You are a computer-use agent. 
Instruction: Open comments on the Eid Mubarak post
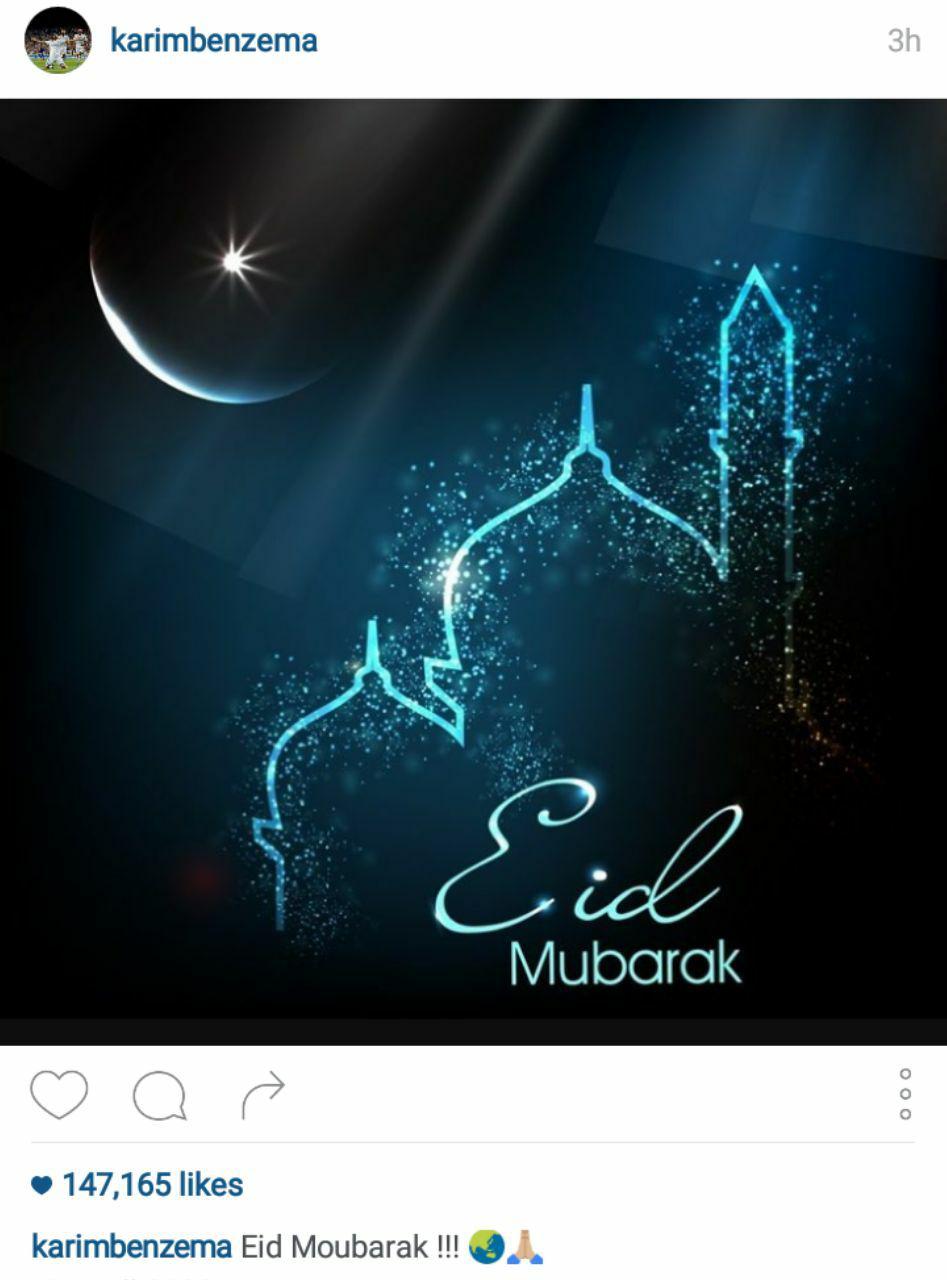[x=160, y=1096]
